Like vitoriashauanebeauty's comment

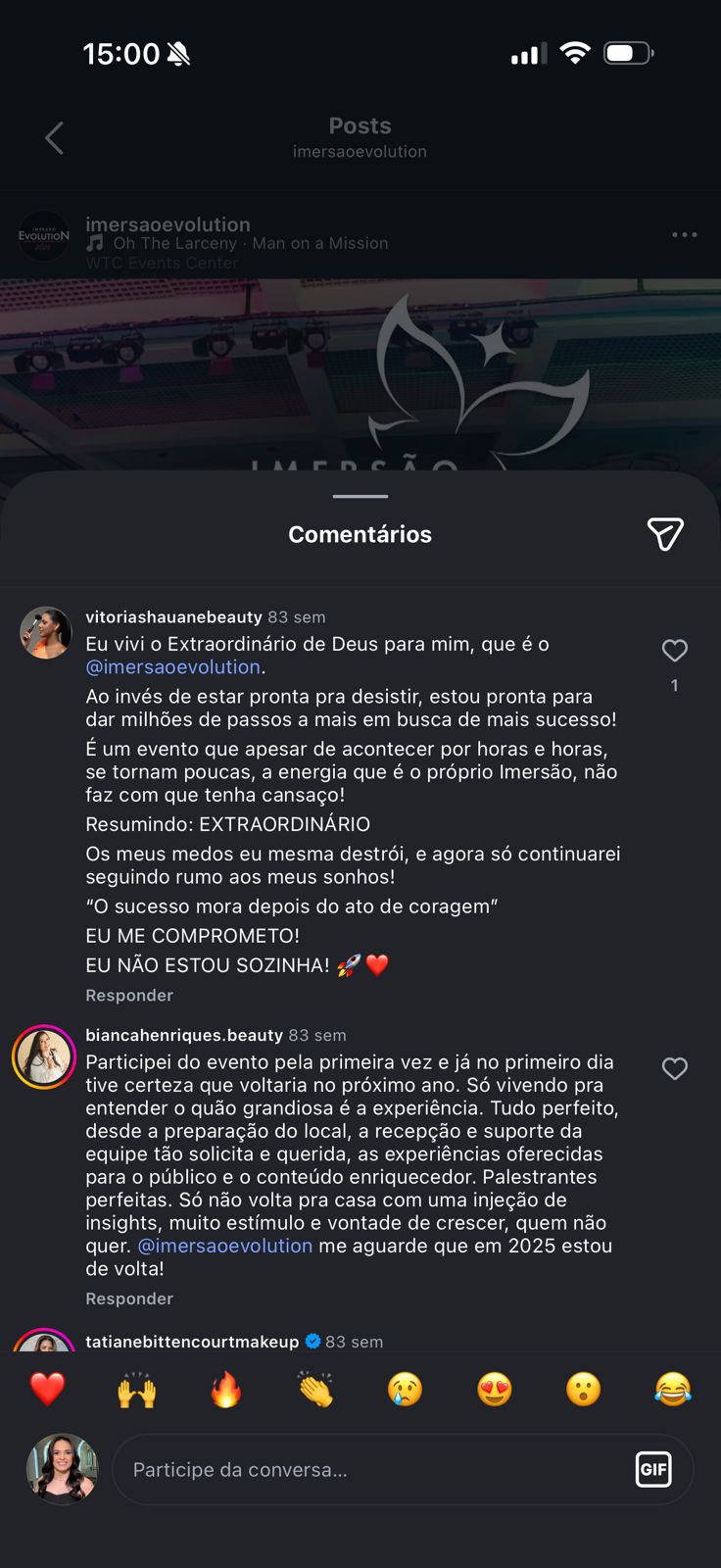pyautogui.click(x=675, y=651)
